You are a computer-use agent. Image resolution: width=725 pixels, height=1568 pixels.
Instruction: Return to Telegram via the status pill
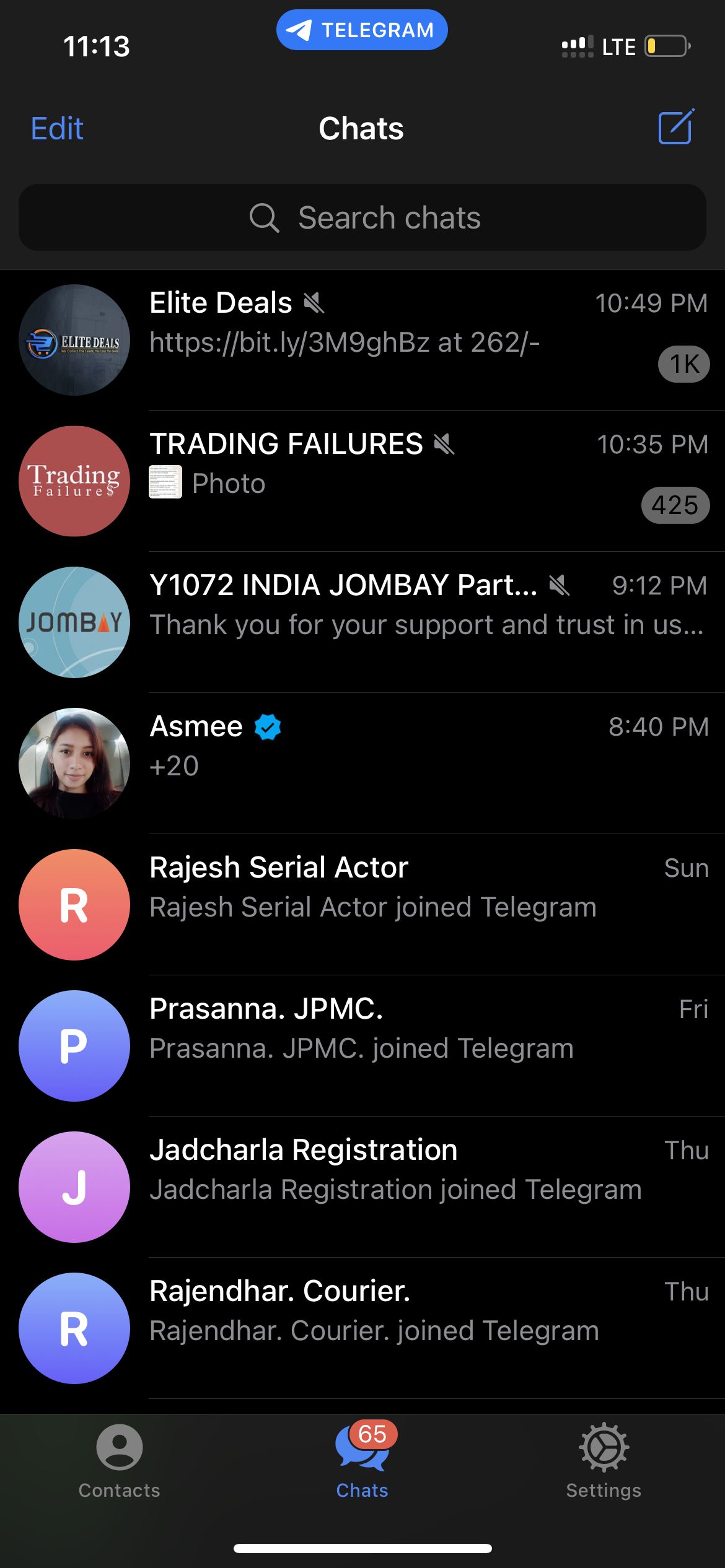[x=362, y=30]
